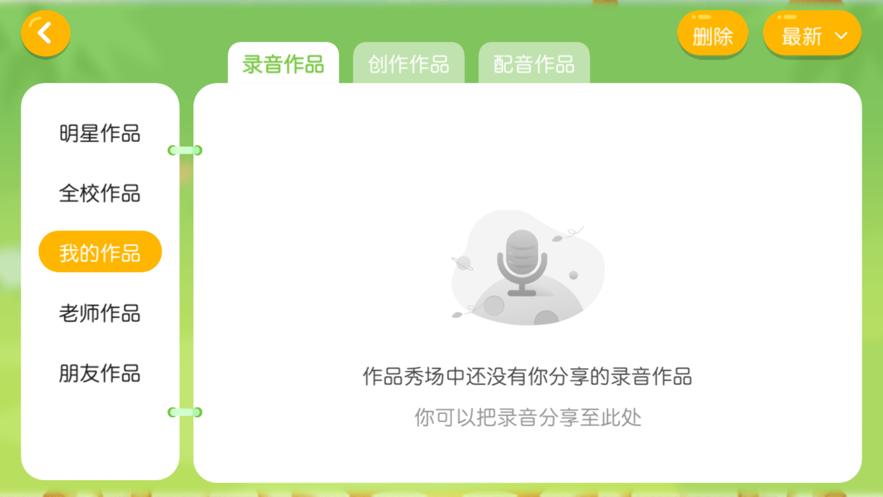Image resolution: width=883 pixels, height=497 pixels.
Task: Open 全校作品 in the side menu
Action: [99, 193]
